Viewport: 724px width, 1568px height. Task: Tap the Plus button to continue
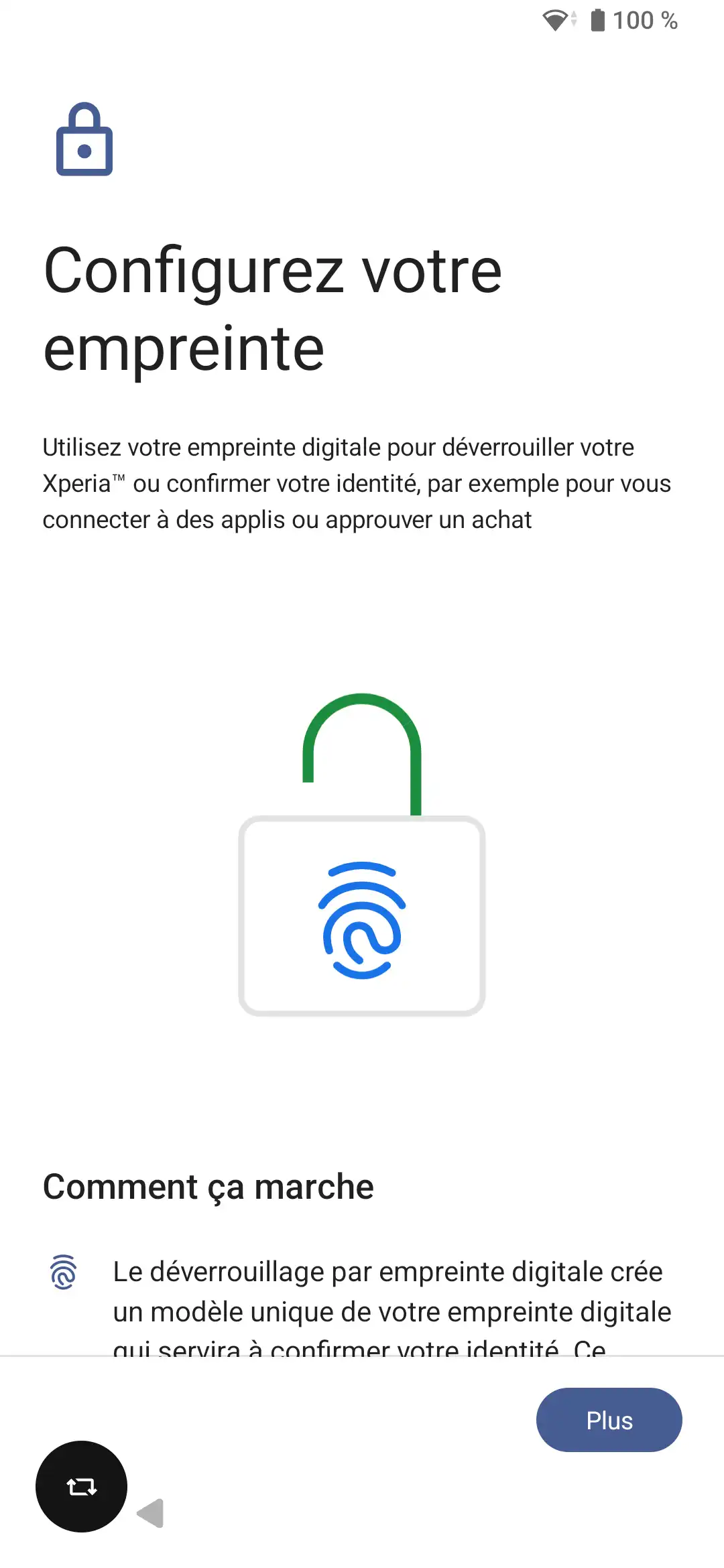click(609, 1420)
